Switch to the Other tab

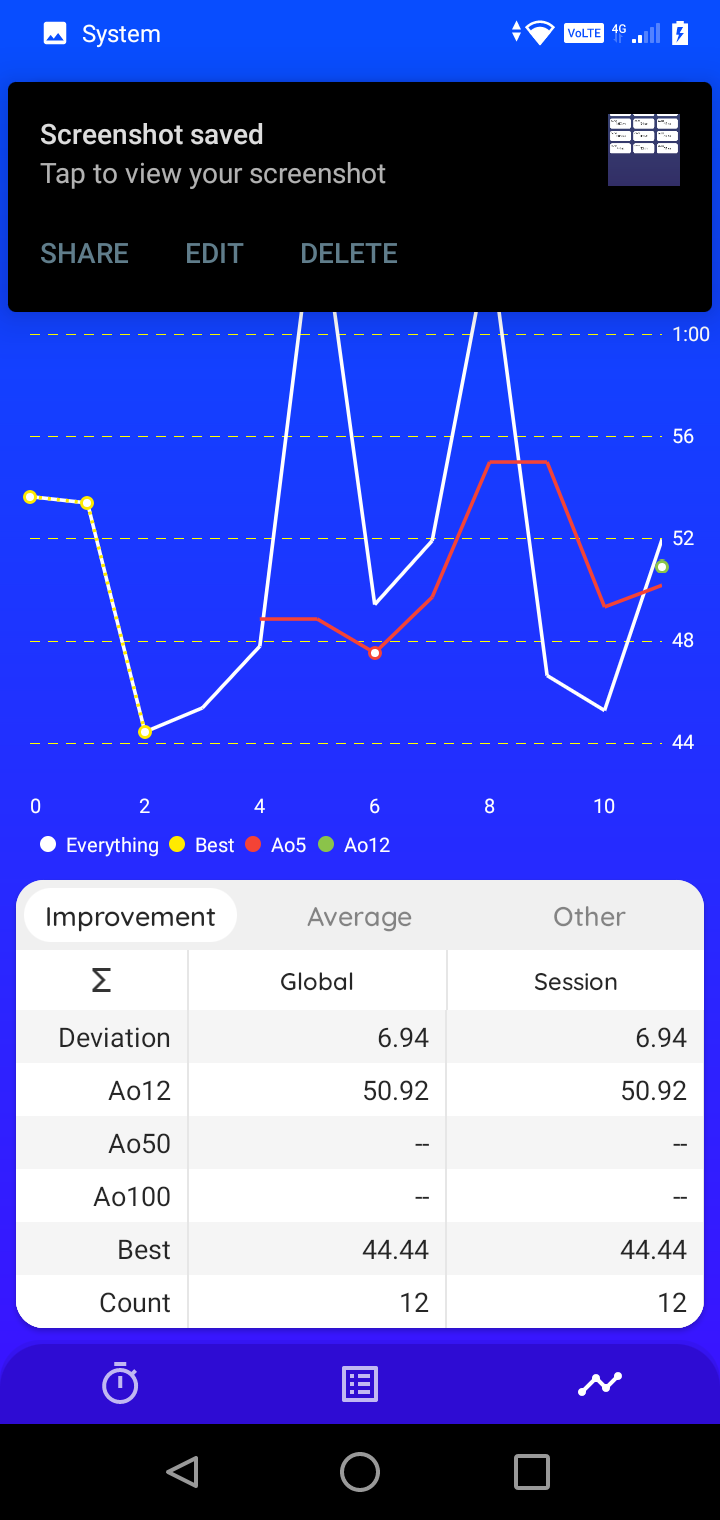pyautogui.click(x=589, y=916)
